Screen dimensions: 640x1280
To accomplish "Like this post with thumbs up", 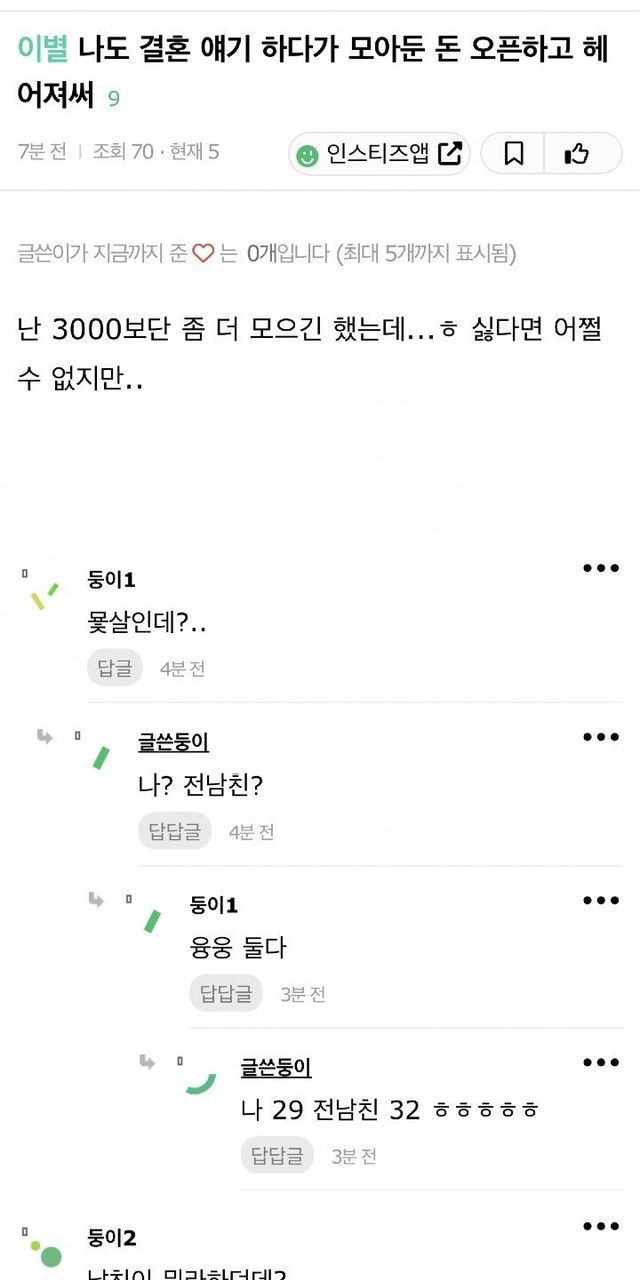I will click(577, 154).
